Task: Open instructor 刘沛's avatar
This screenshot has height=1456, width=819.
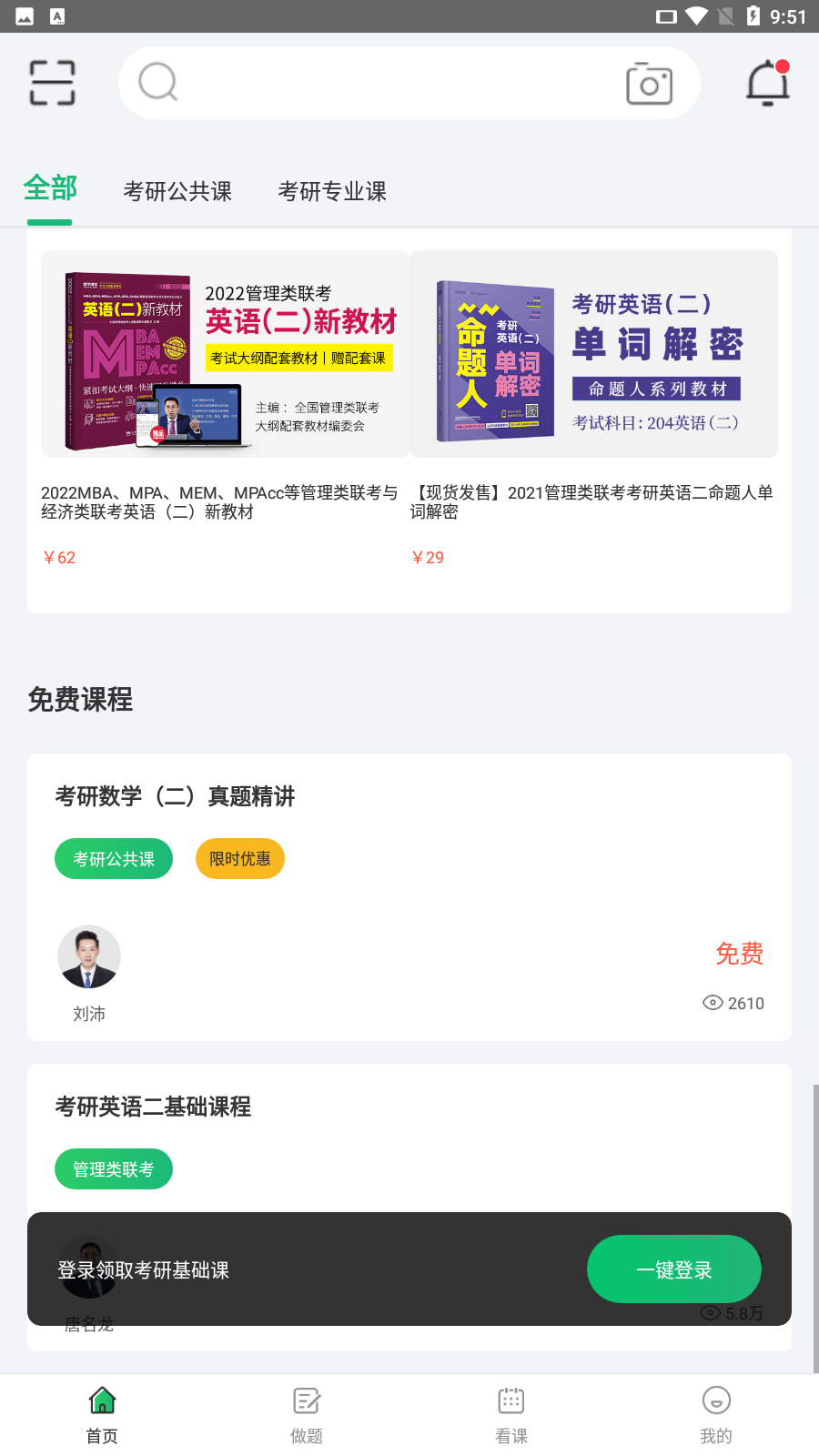Action: pos(89,956)
